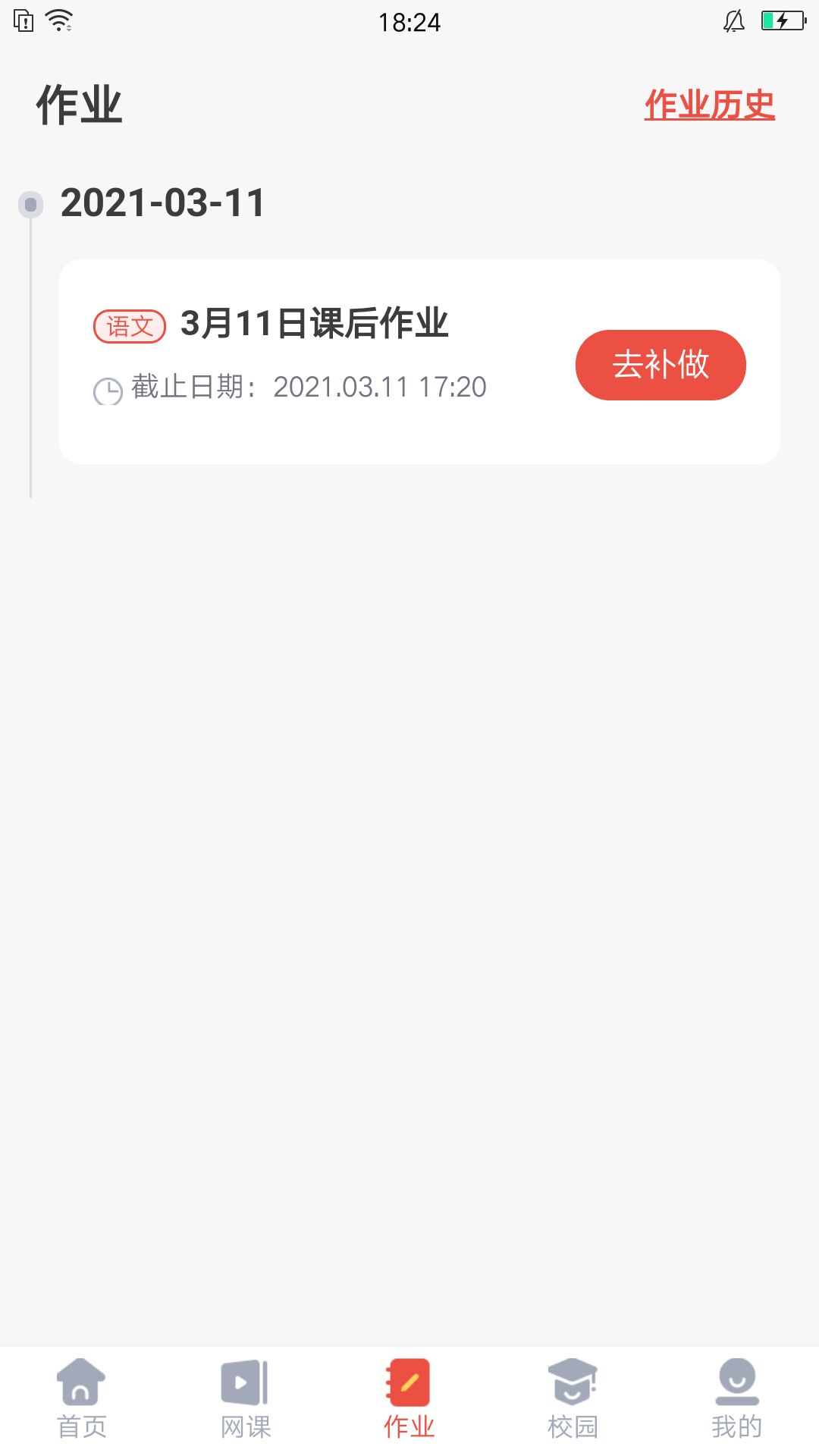Select the 作业 homework tab
The image size is (819, 1456).
[x=409, y=1399]
